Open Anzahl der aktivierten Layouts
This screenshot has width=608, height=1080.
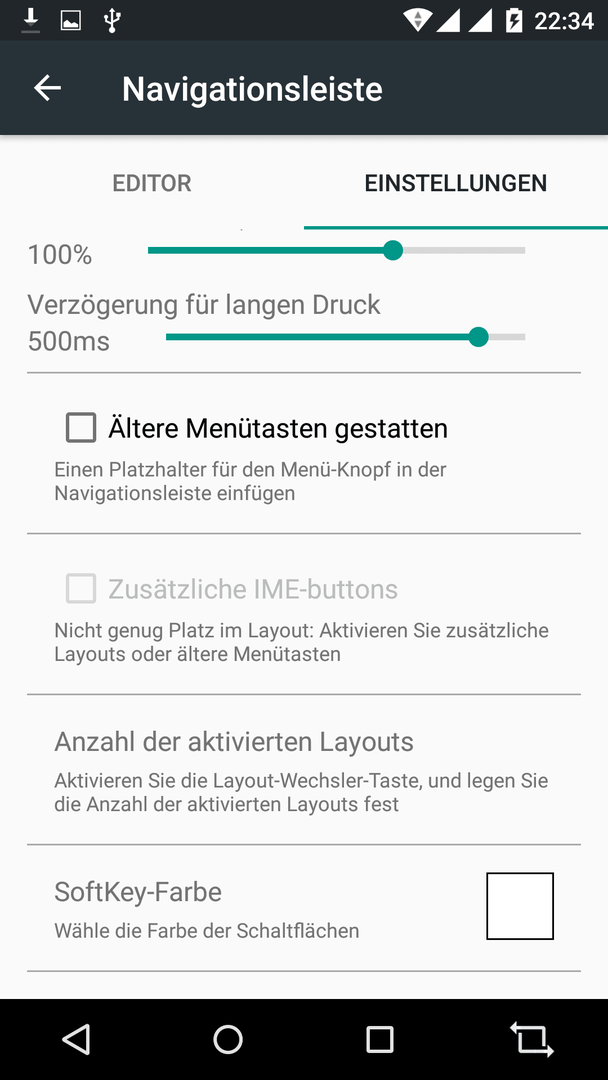coord(304,770)
